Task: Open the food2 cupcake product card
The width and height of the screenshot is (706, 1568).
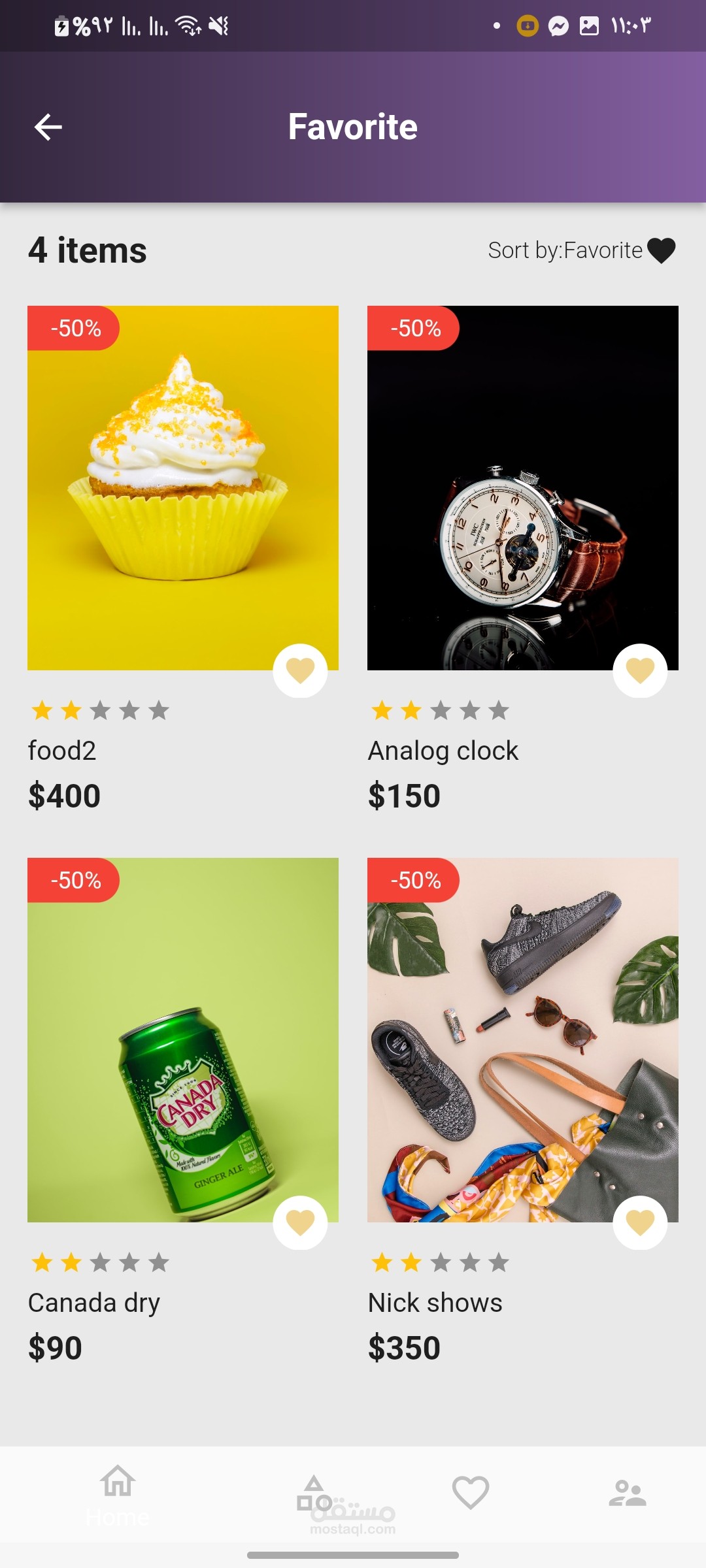Action: coord(182,487)
